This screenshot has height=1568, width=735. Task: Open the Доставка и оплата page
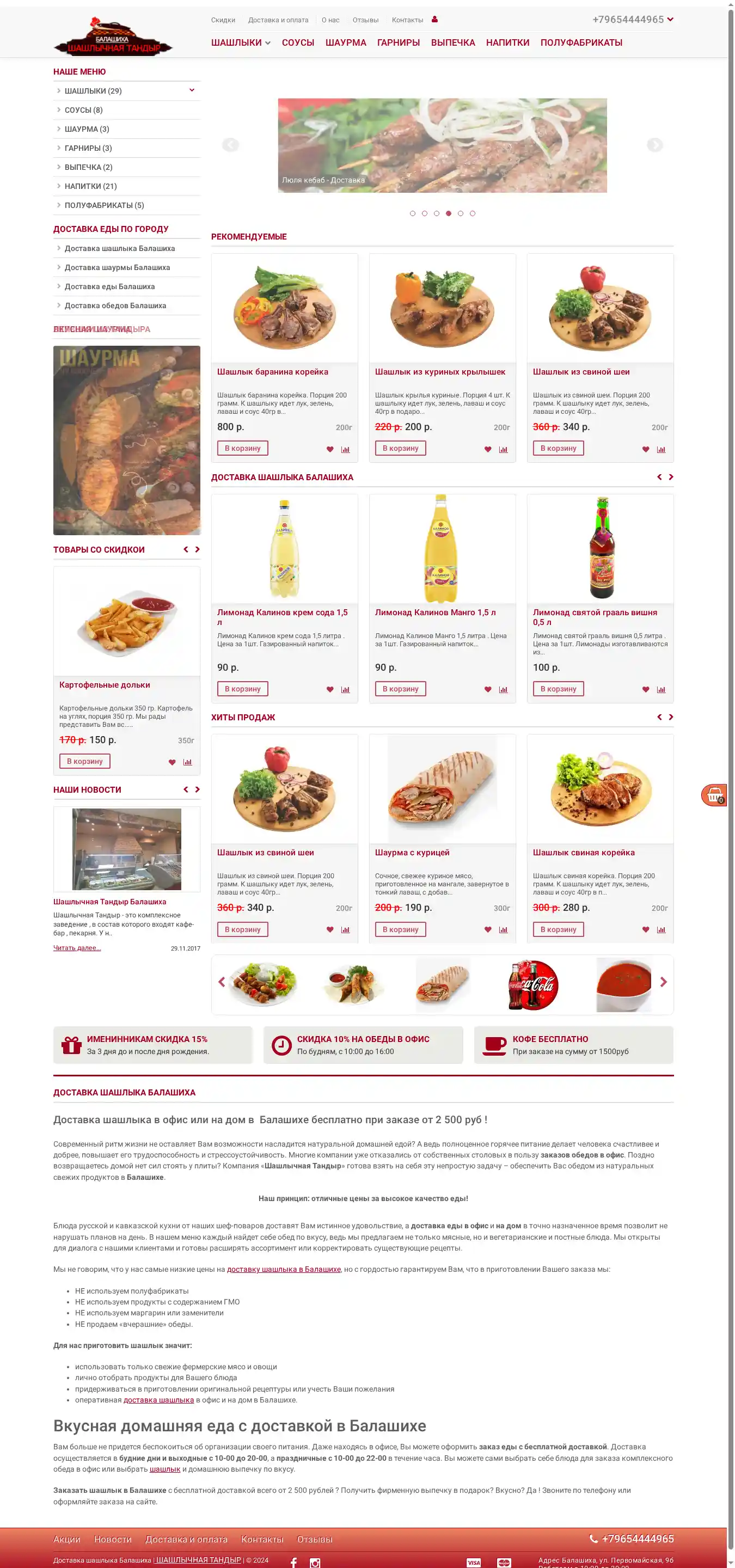coord(278,20)
